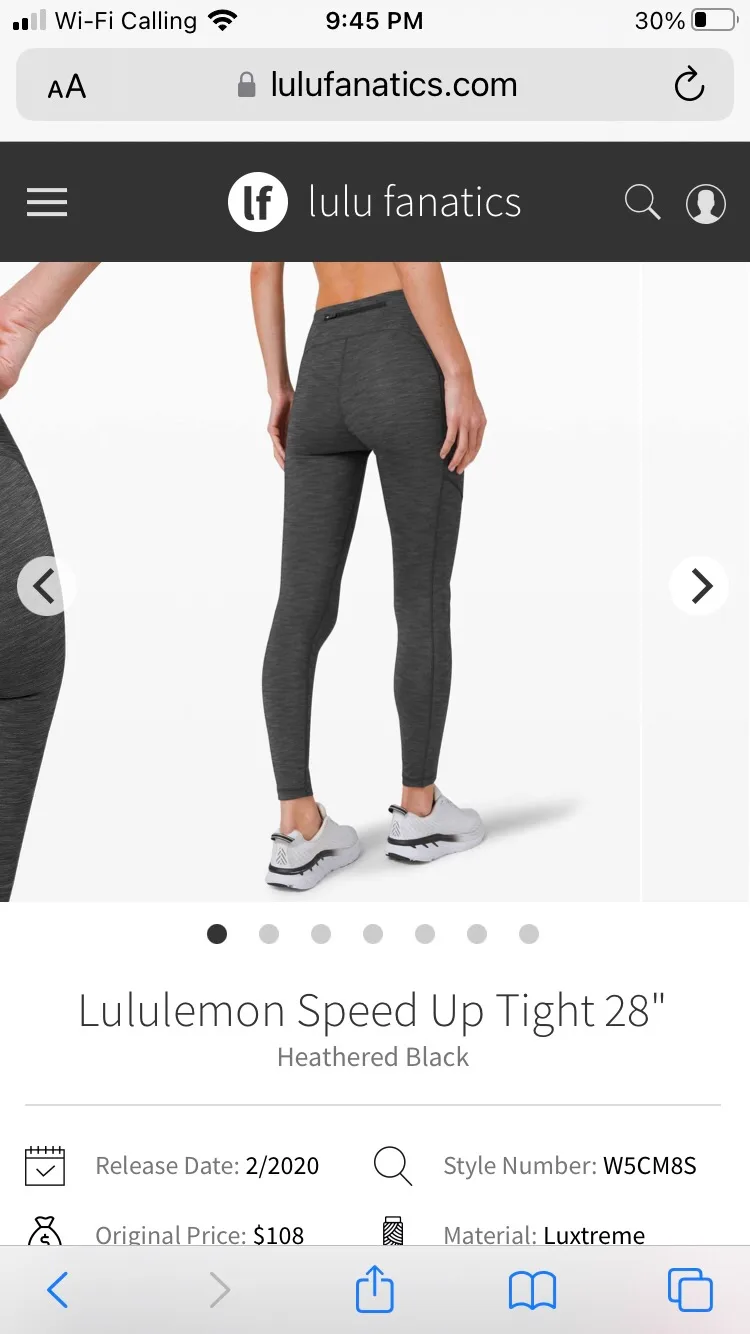750x1334 pixels.
Task: Click the magnifier icon beside Style Number
Action: (x=392, y=1165)
